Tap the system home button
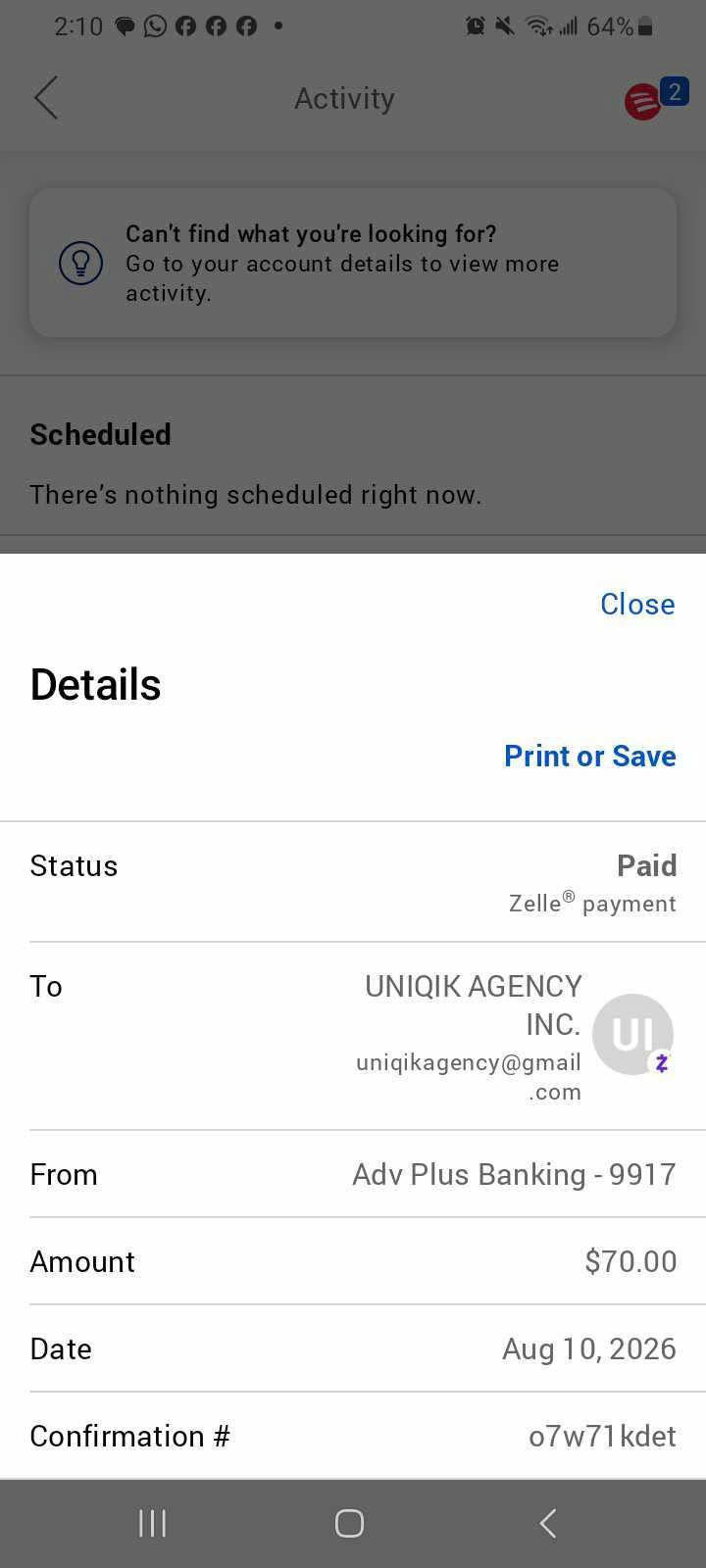706x1568 pixels. 349,1523
